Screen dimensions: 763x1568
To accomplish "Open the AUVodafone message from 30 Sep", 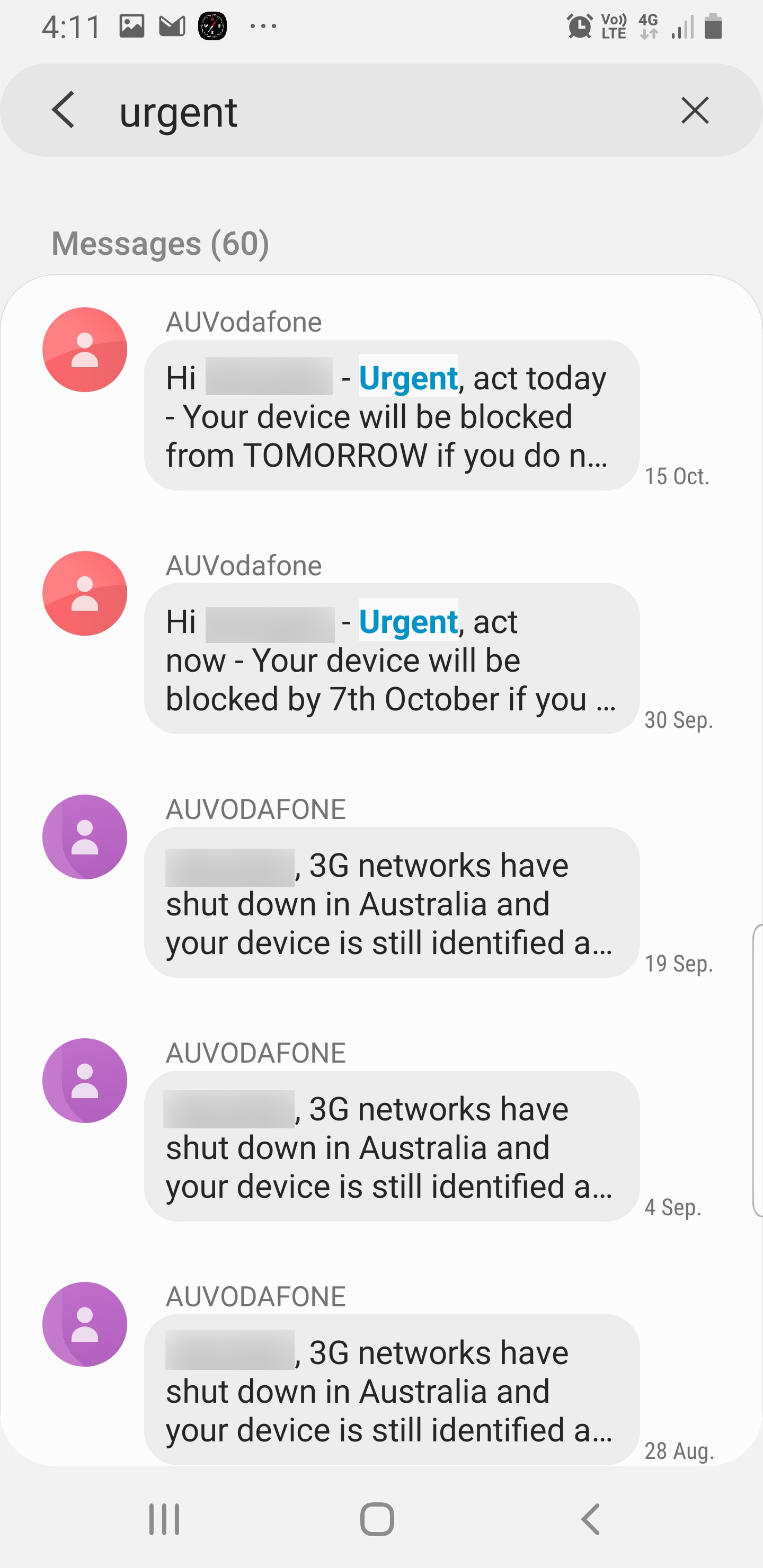I will [x=392, y=658].
